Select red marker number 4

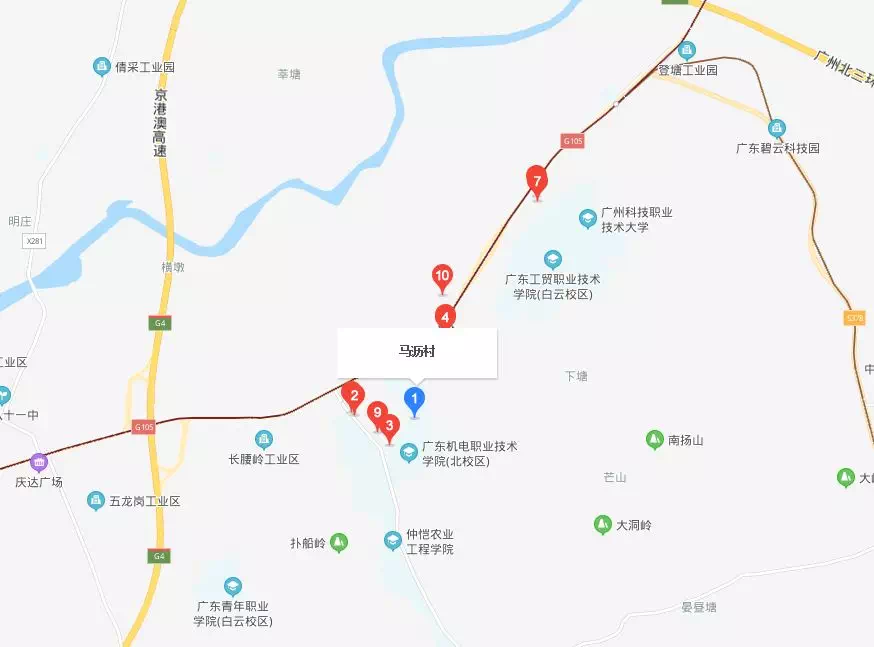pos(445,317)
